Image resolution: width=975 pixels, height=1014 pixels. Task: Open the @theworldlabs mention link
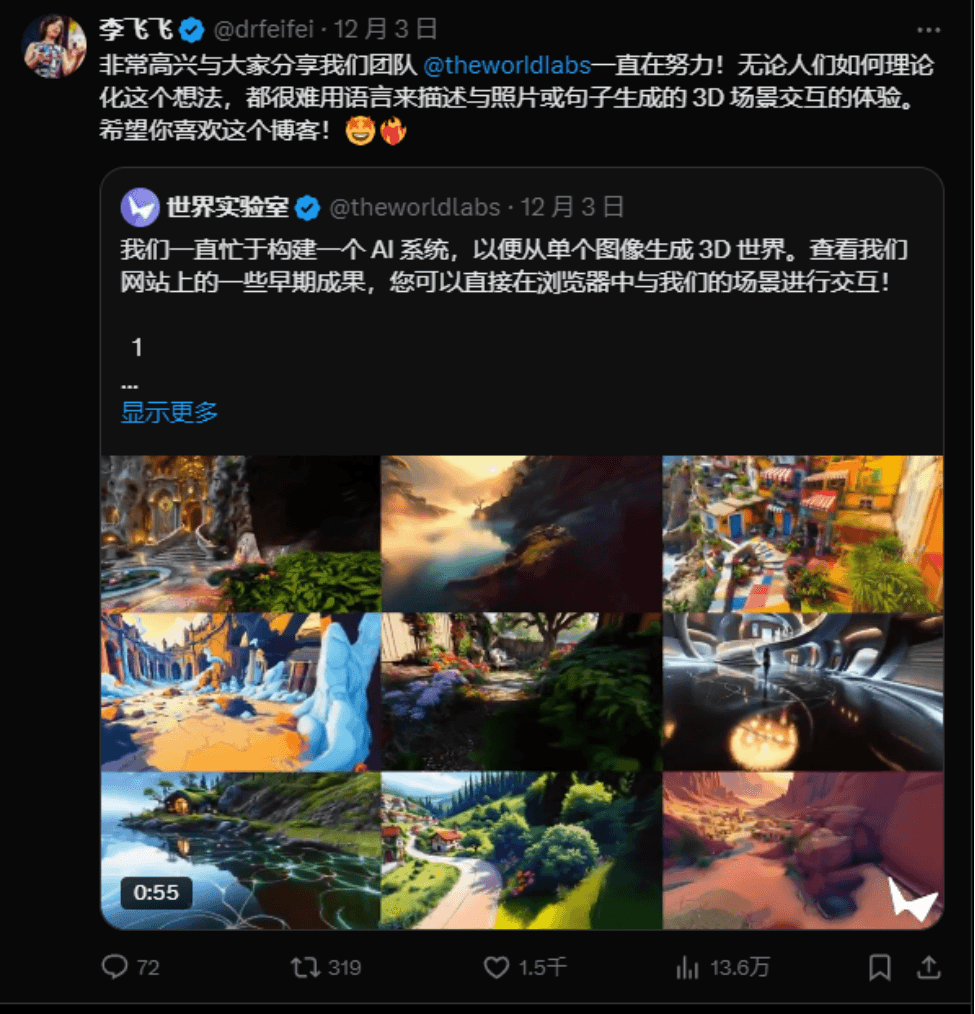pos(507,67)
